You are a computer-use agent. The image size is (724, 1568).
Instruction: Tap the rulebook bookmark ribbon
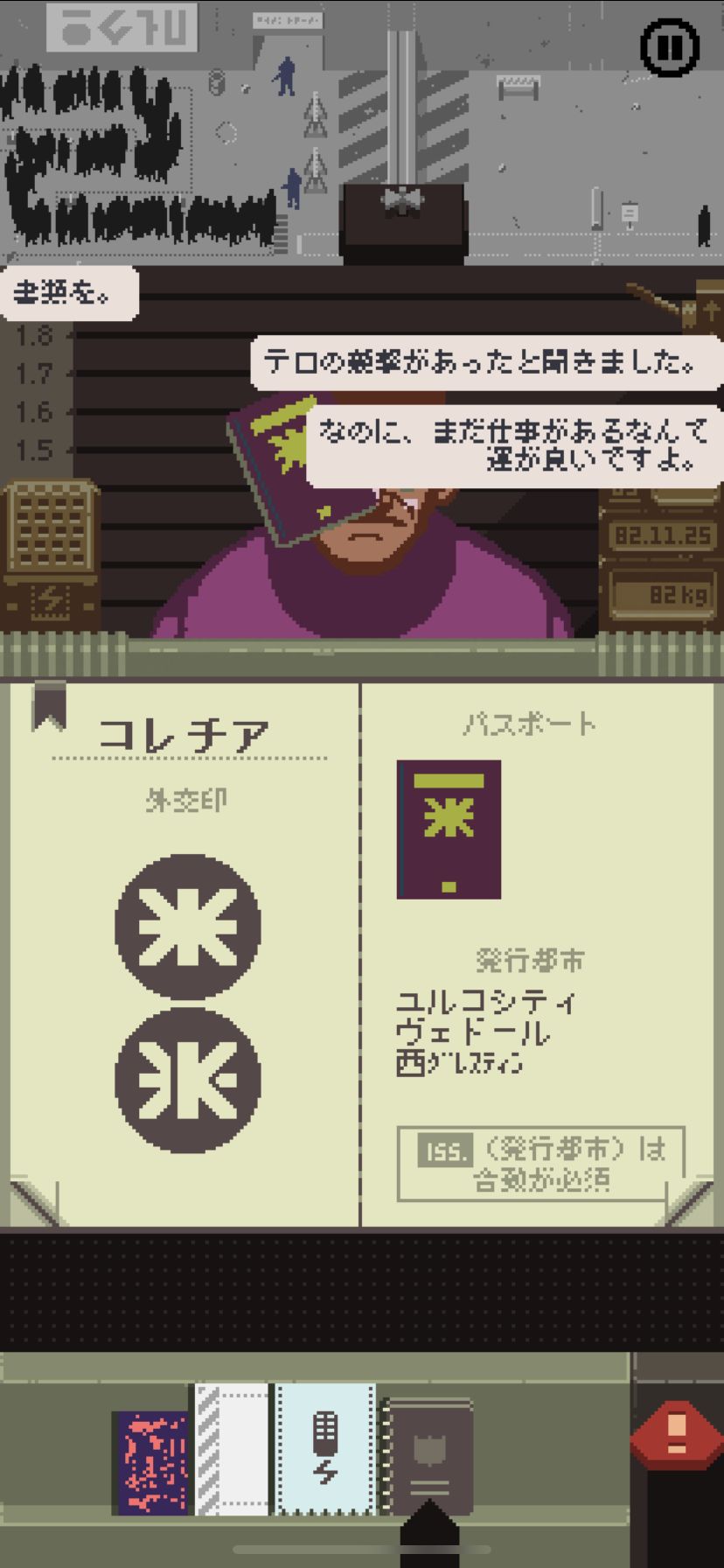[x=49, y=705]
